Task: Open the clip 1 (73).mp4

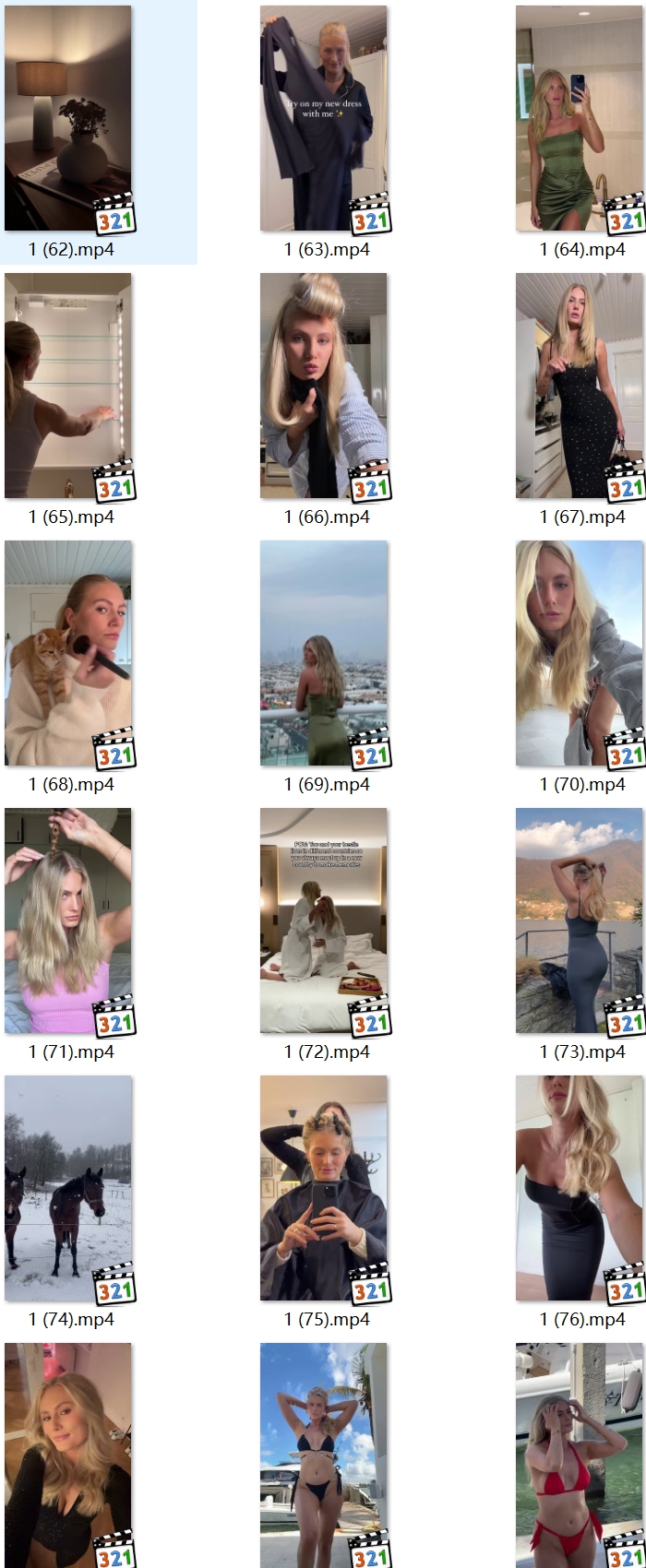Action: (x=579, y=921)
